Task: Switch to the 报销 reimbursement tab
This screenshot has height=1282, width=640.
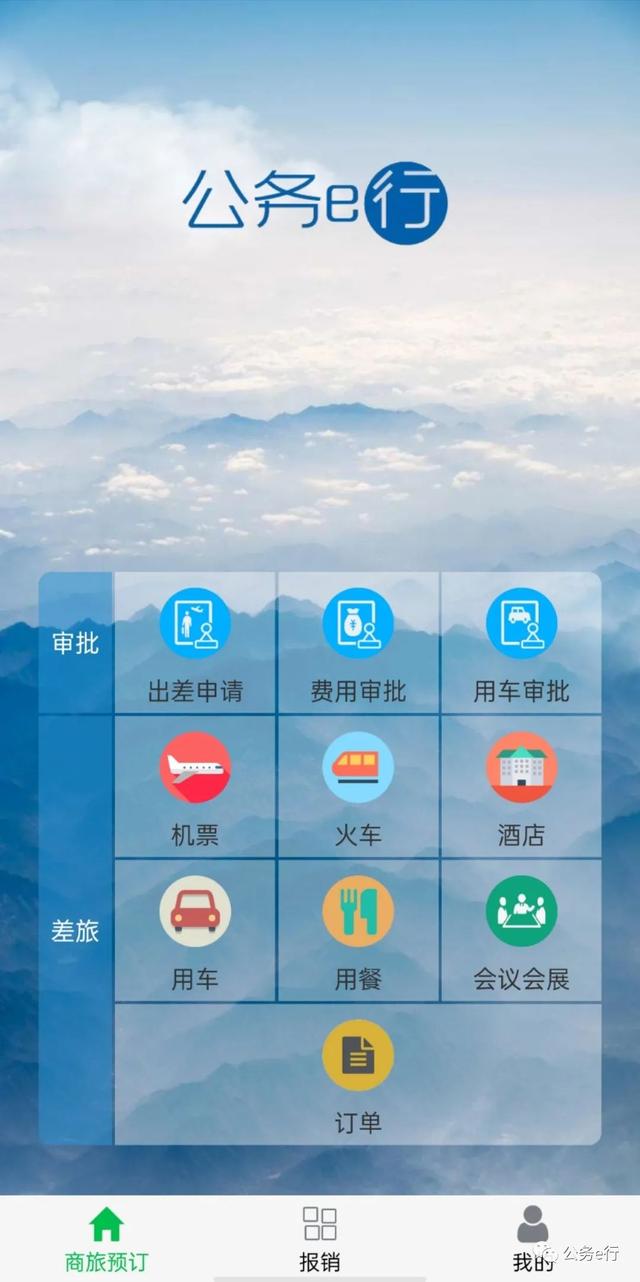Action: (x=320, y=1238)
